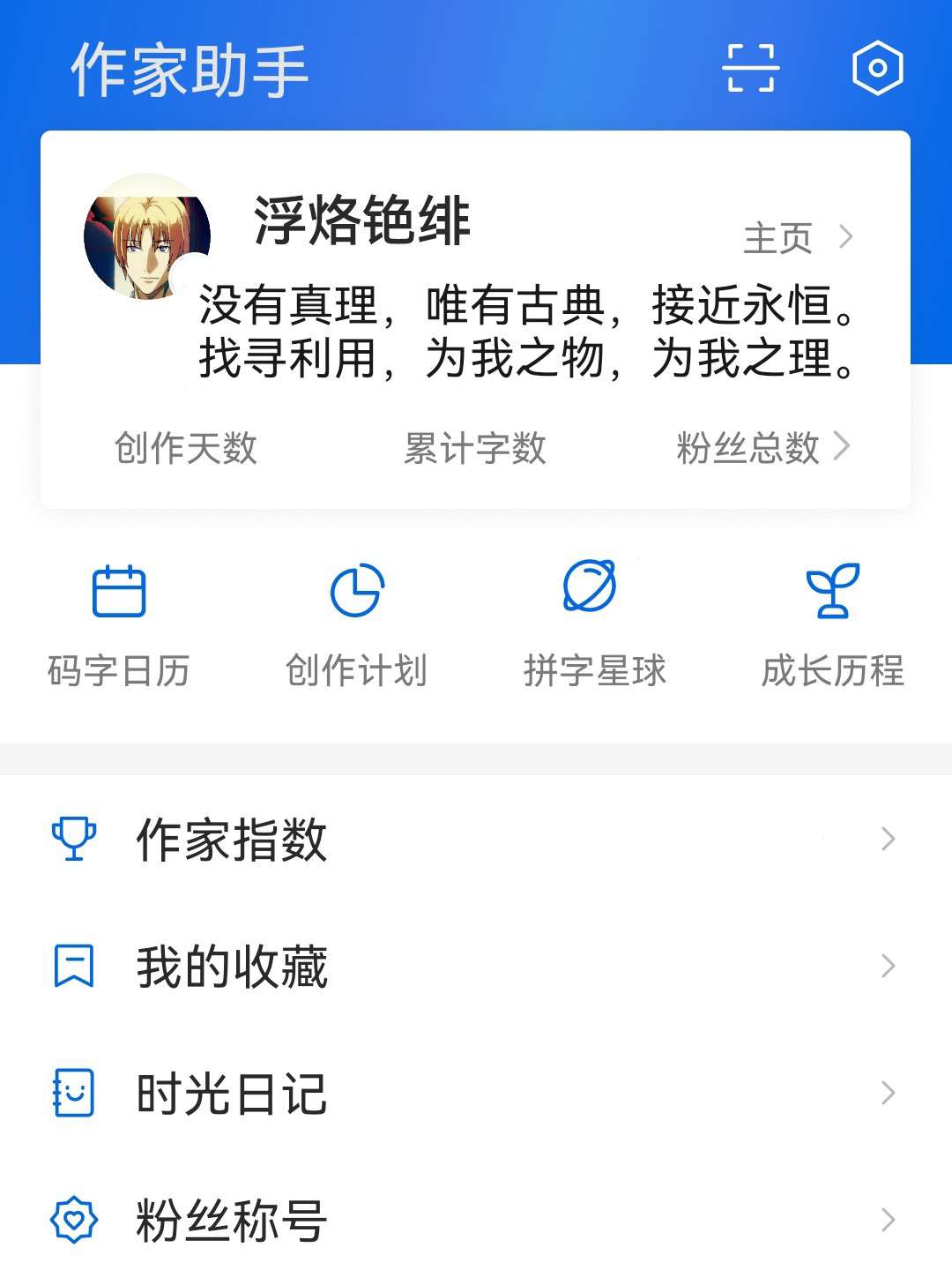View 粉丝总数 details

(762, 448)
